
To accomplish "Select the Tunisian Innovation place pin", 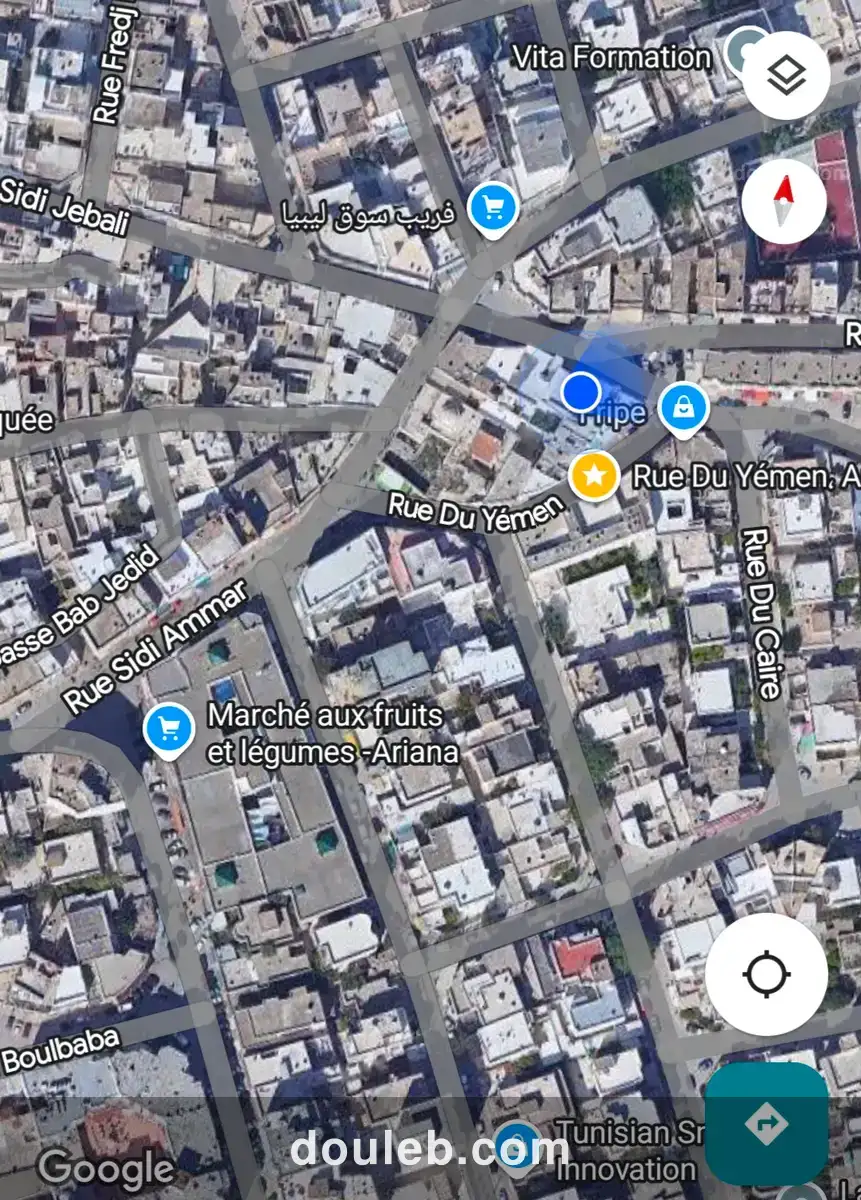I will click(517, 1143).
